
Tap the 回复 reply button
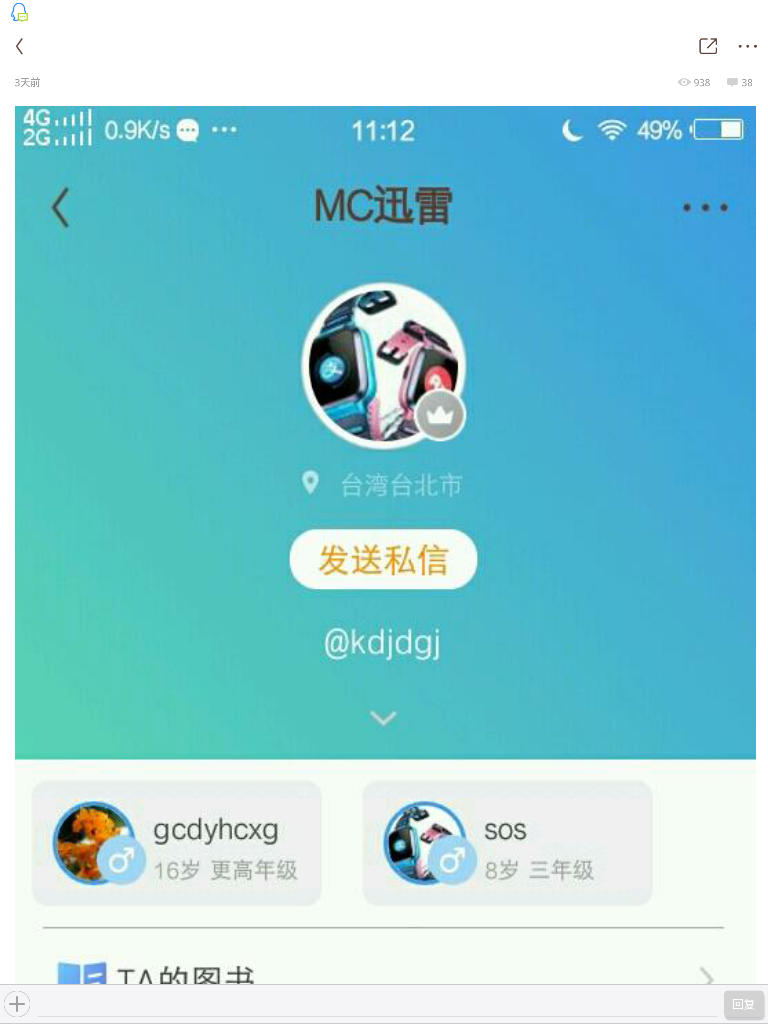(743, 1004)
